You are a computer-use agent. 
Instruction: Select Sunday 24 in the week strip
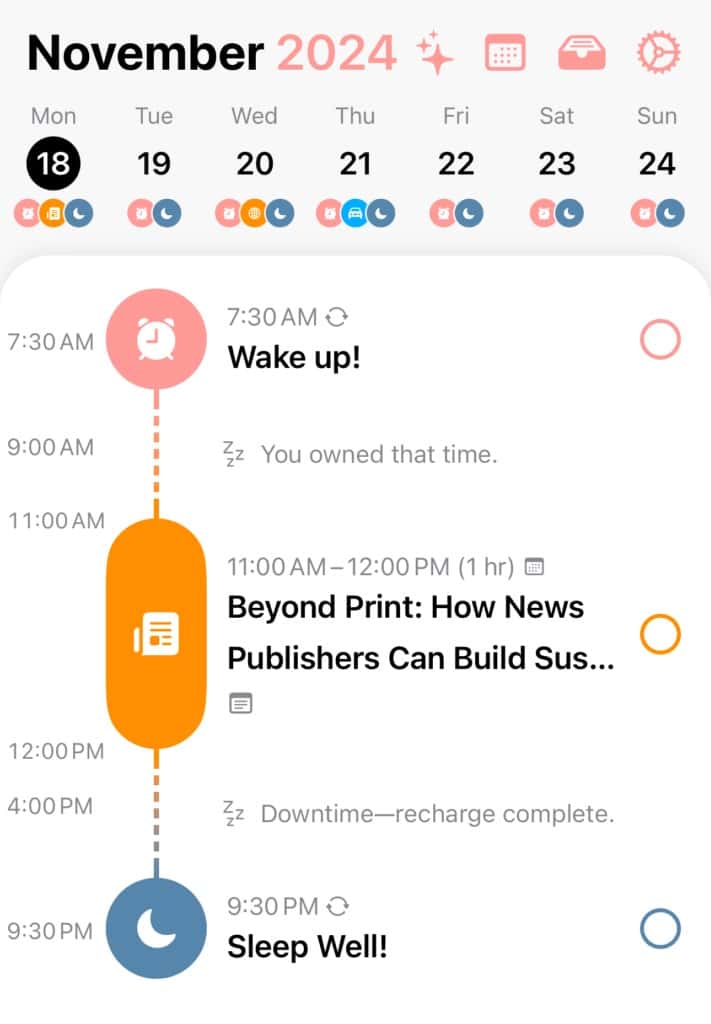point(657,163)
